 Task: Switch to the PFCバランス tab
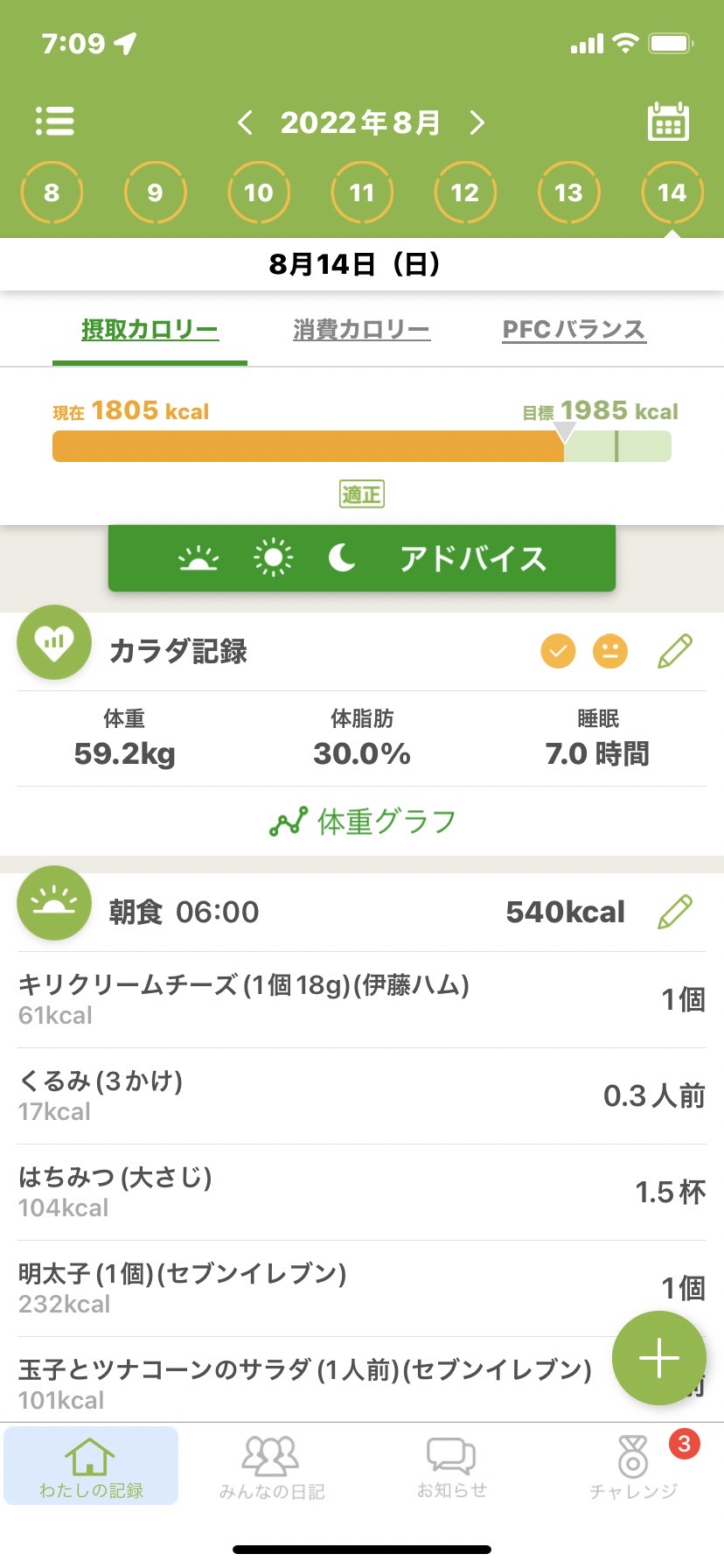tap(574, 330)
